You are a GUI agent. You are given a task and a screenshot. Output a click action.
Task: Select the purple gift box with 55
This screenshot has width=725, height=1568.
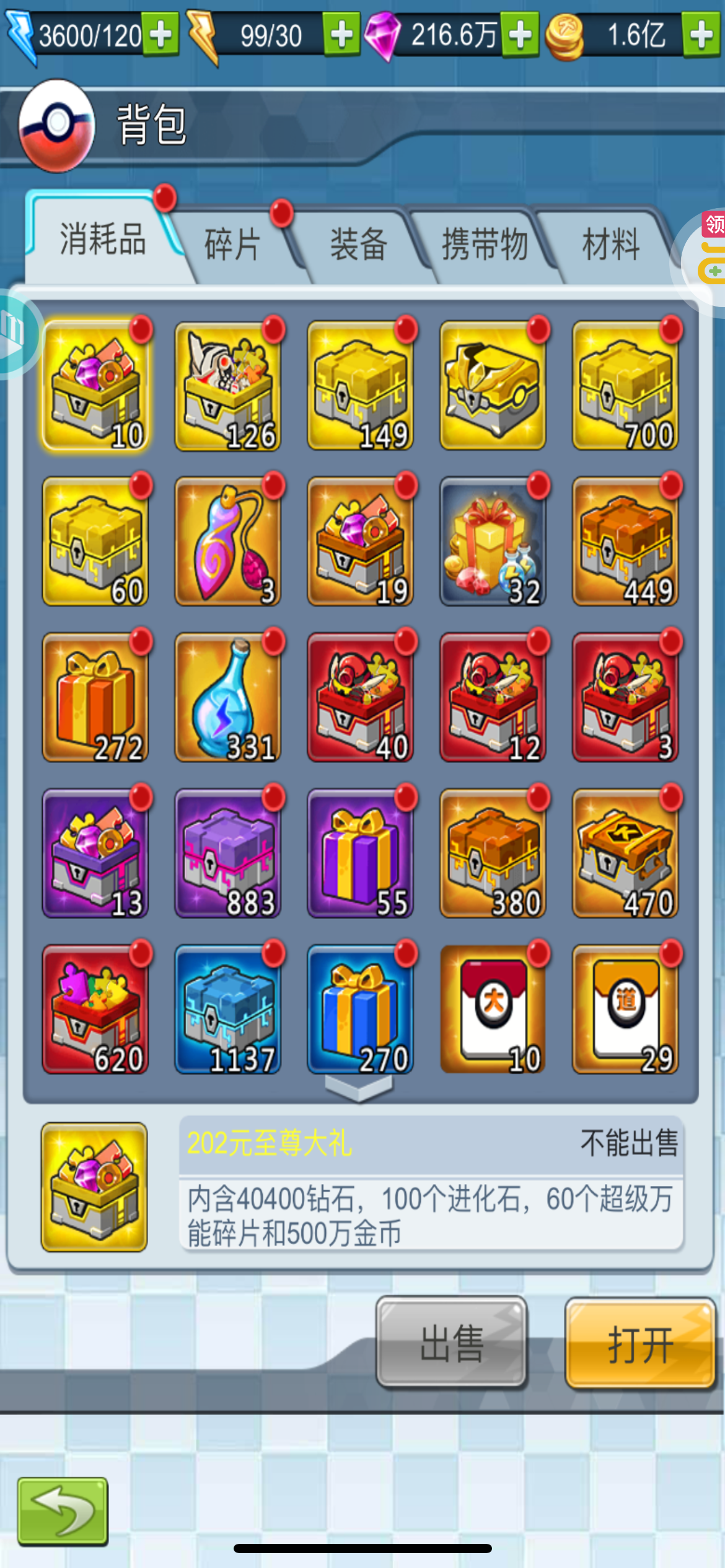pos(360,853)
